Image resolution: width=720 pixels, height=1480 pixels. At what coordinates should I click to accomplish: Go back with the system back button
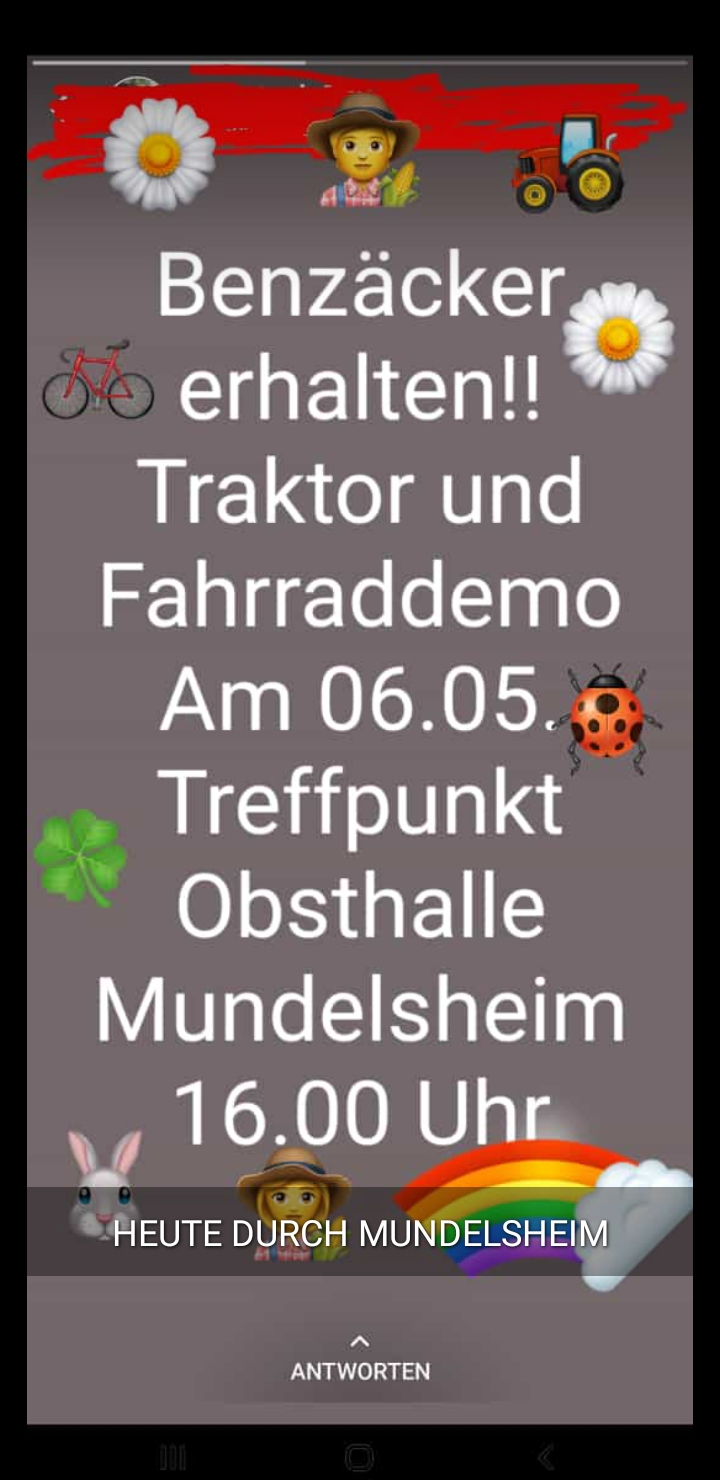[x=546, y=1456]
